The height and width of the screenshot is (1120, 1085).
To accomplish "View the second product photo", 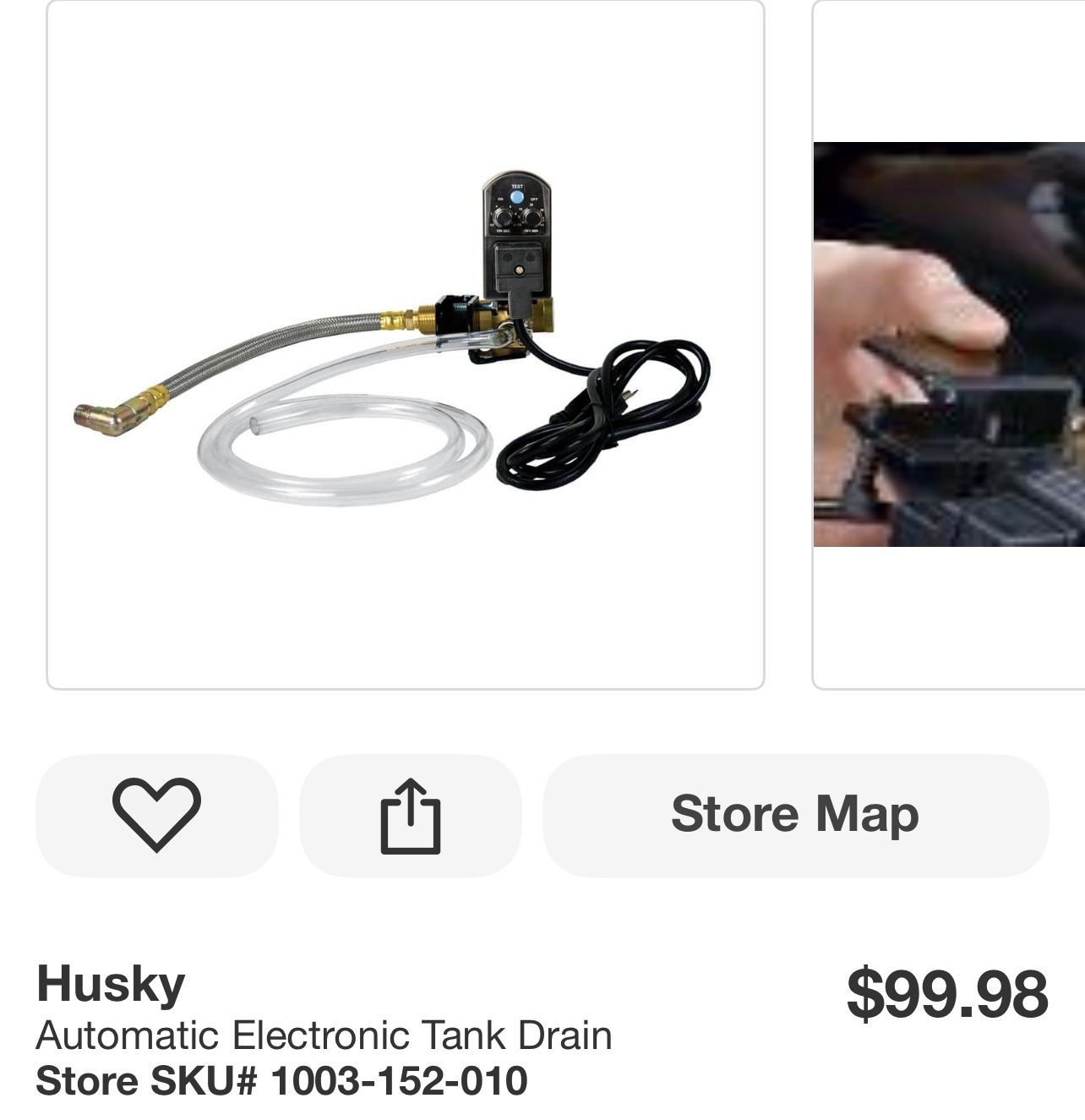I will coord(948,345).
